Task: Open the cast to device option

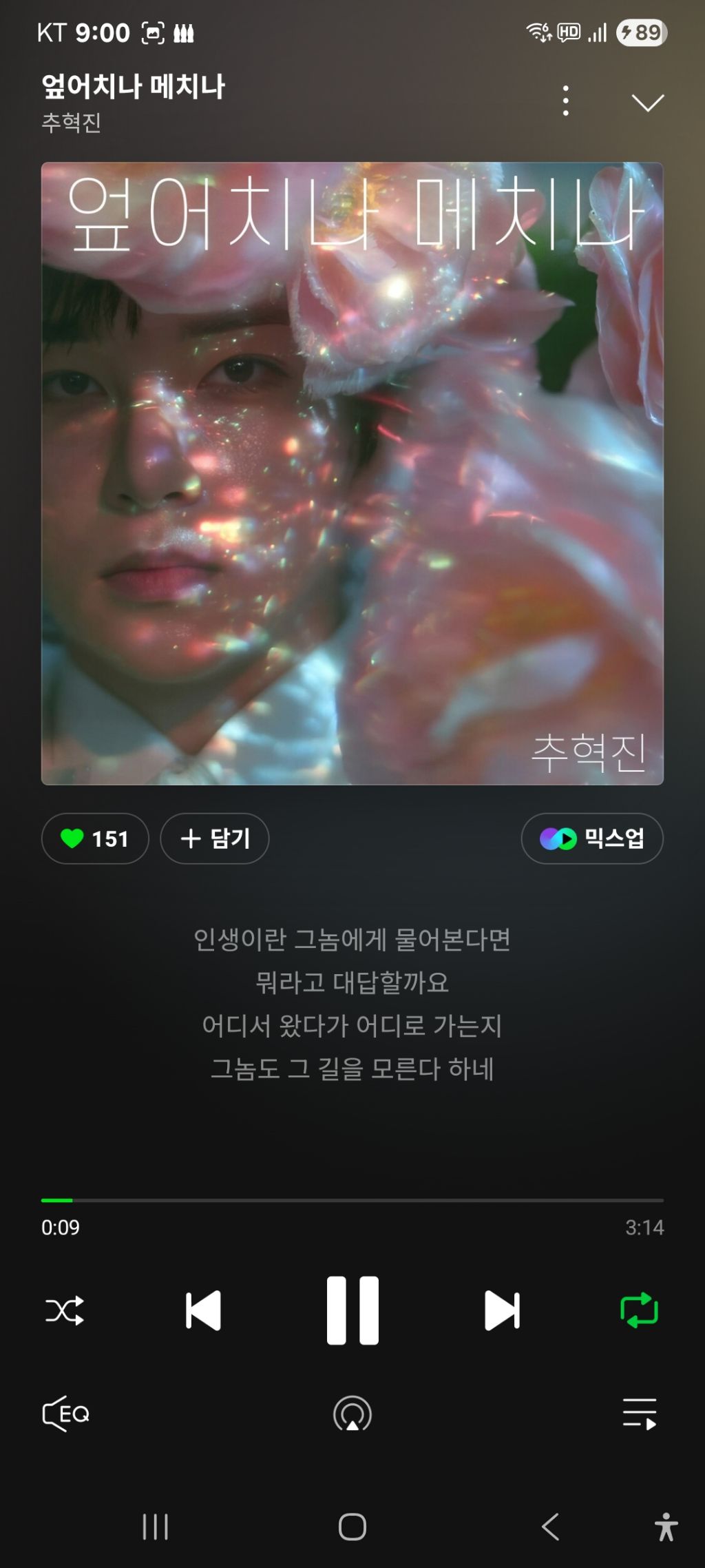Action: tap(352, 1414)
